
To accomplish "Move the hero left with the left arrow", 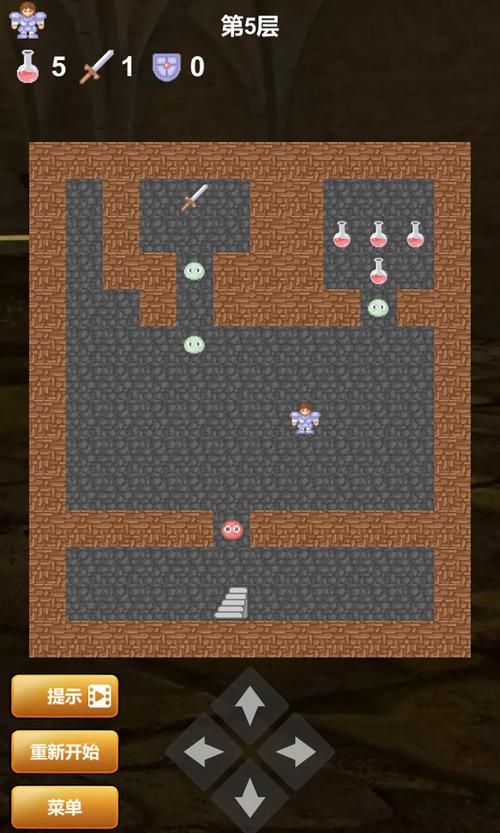I will pyautogui.click(x=204, y=752).
